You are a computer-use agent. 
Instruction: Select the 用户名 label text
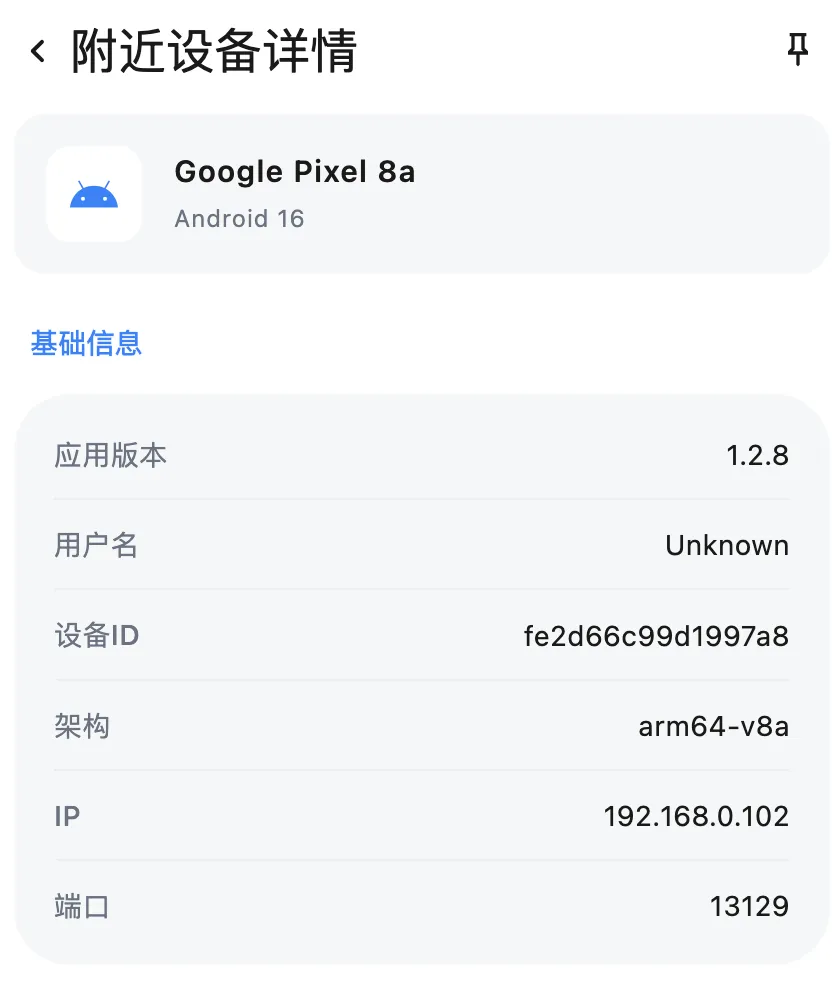coord(96,545)
